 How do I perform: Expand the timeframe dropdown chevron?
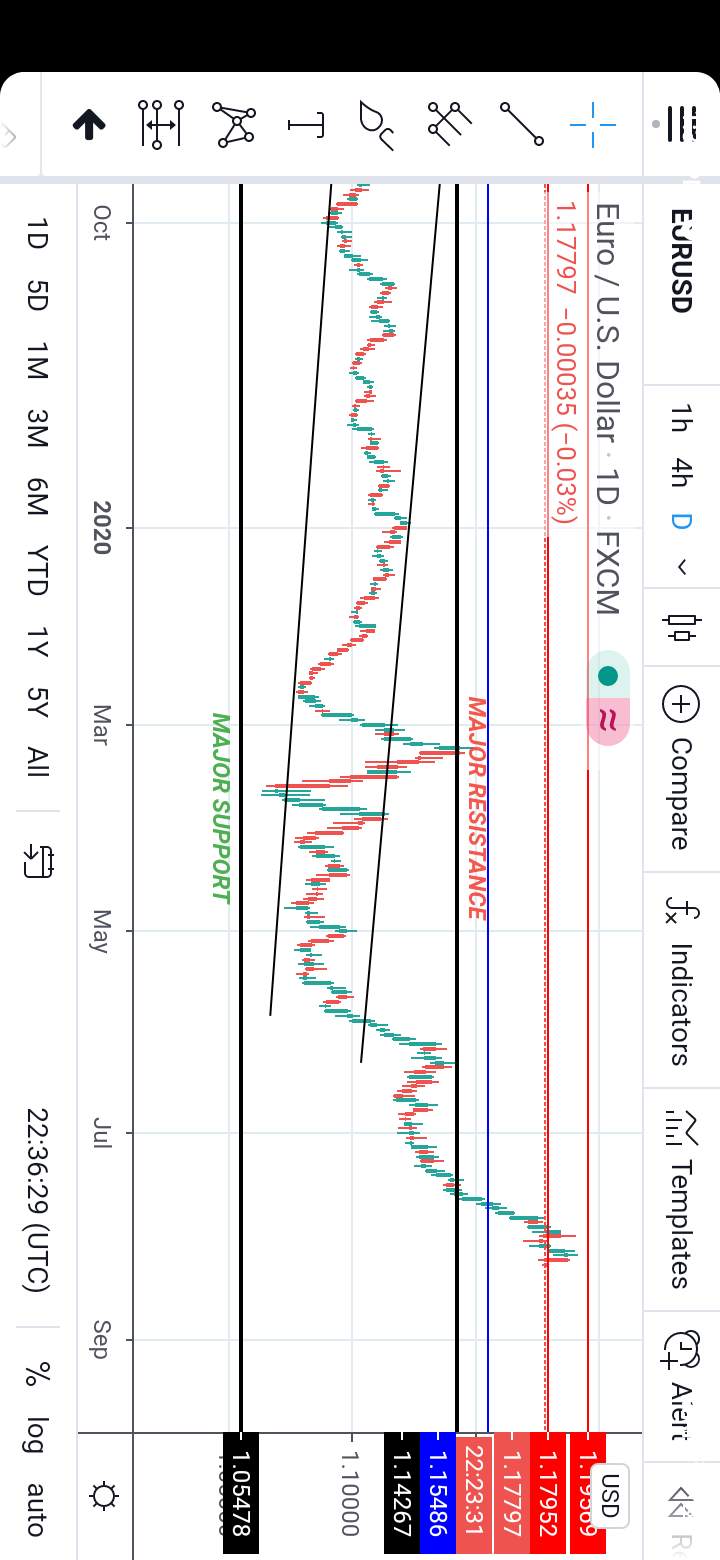[681, 567]
